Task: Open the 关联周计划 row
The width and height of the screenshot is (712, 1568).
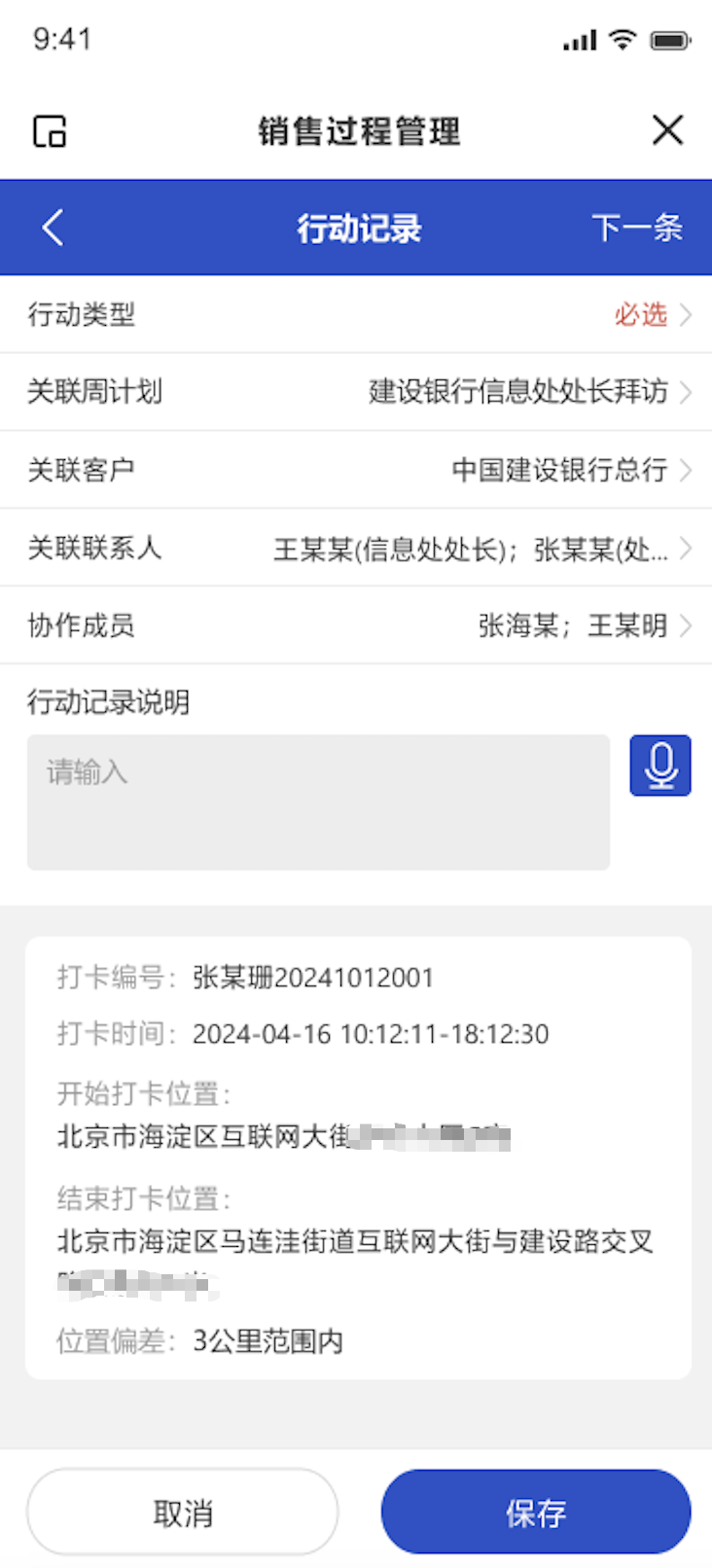Action: 356,392
